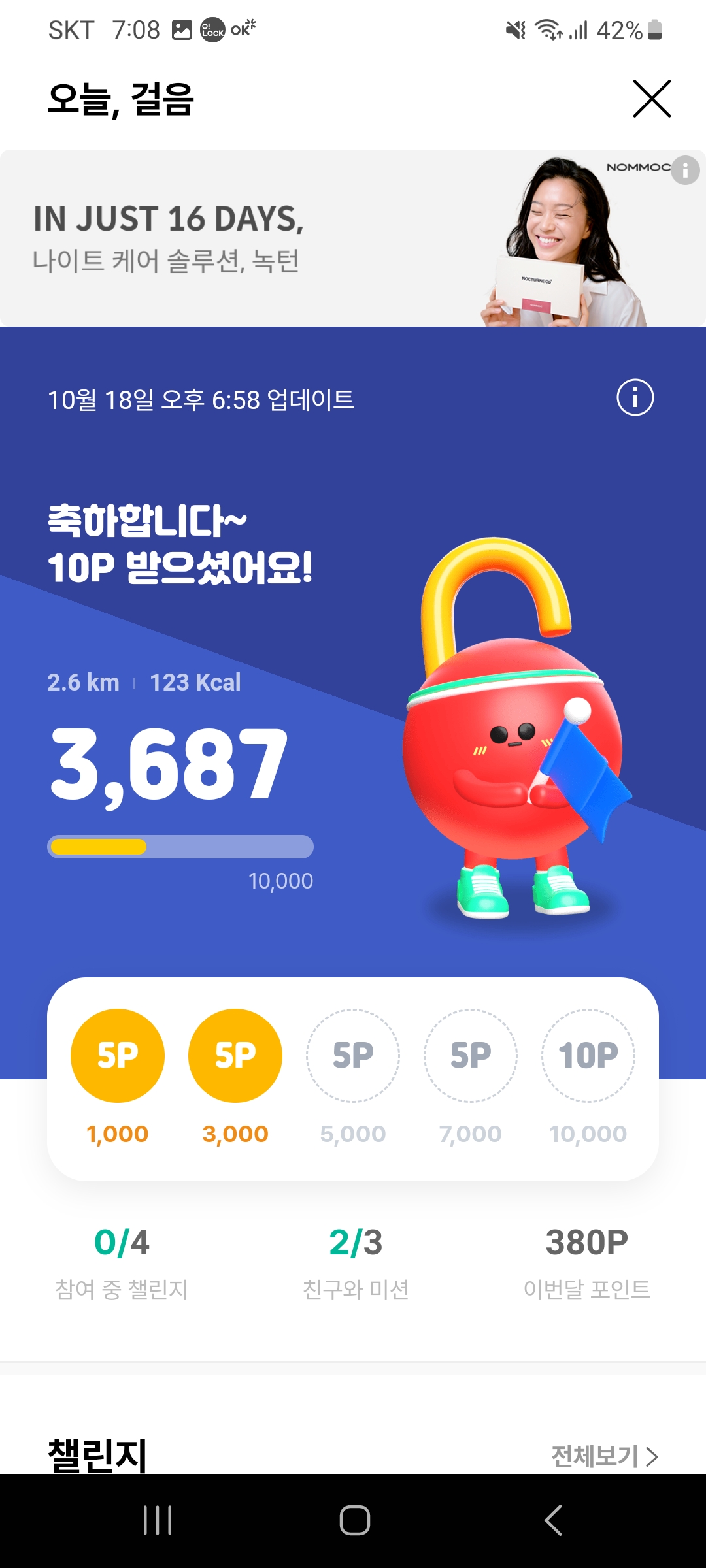Tap the 5P reward for 5,000 steps
Image resolution: width=706 pixels, height=1568 pixels.
pyautogui.click(x=353, y=1056)
